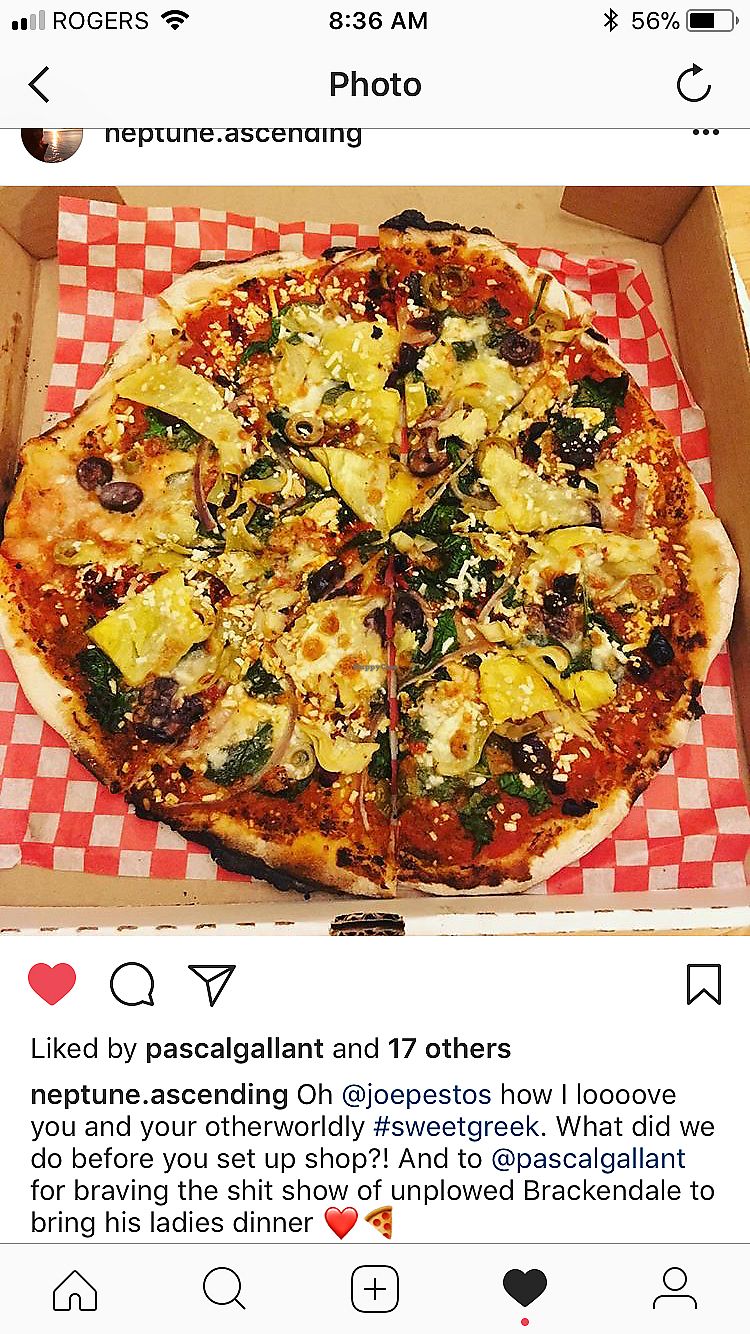Open the @pascalgallant mention in caption
The width and height of the screenshot is (750, 1334).
(x=588, y=1158)
